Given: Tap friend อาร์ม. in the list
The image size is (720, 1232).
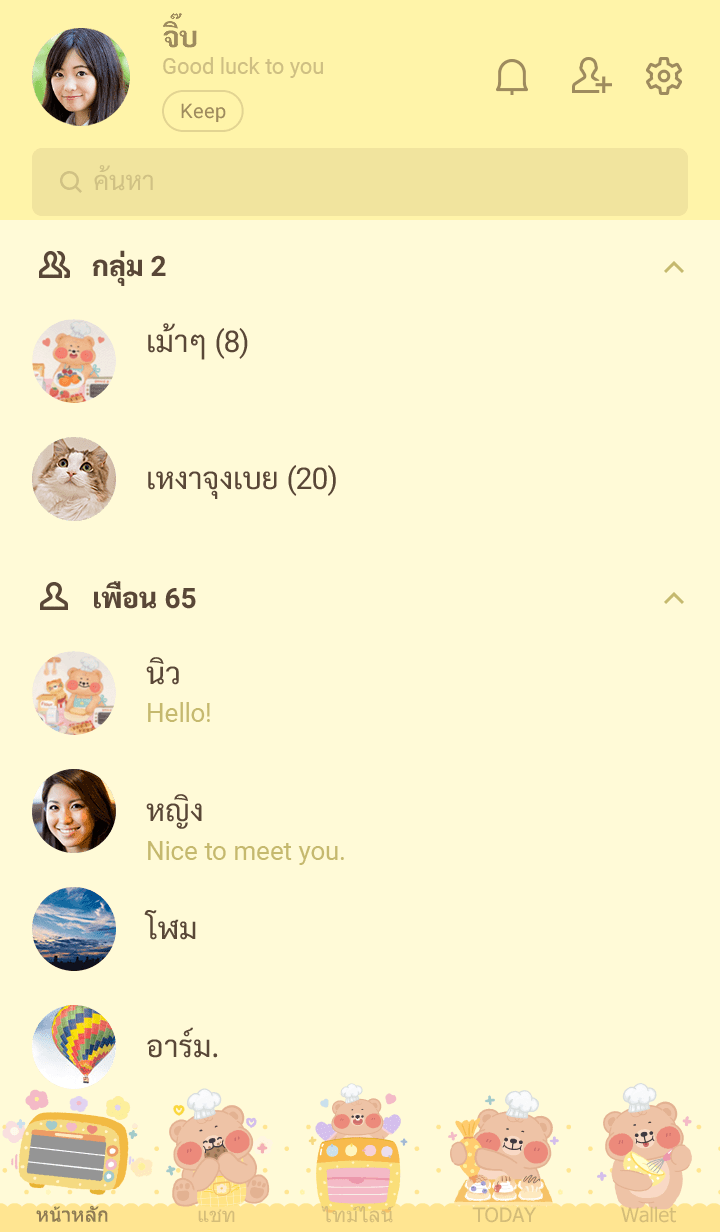Looking at the screenshot, I should (x=182, y=1047).
